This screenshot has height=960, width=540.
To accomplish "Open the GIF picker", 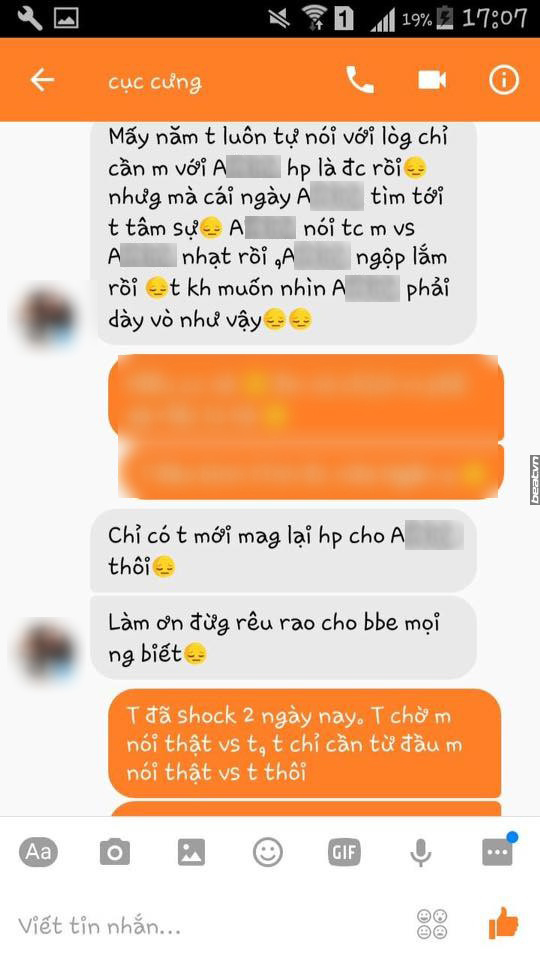I will point(344,852).
